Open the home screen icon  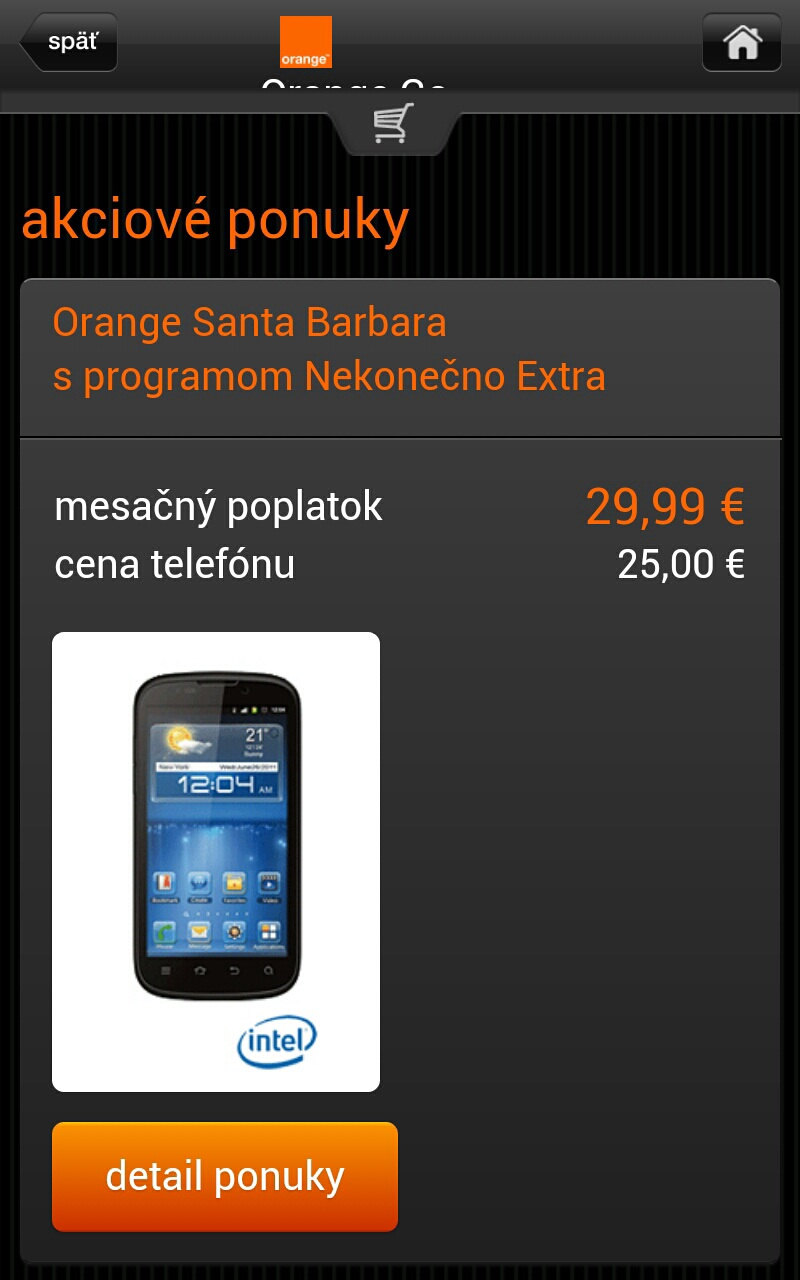[741, 42]
